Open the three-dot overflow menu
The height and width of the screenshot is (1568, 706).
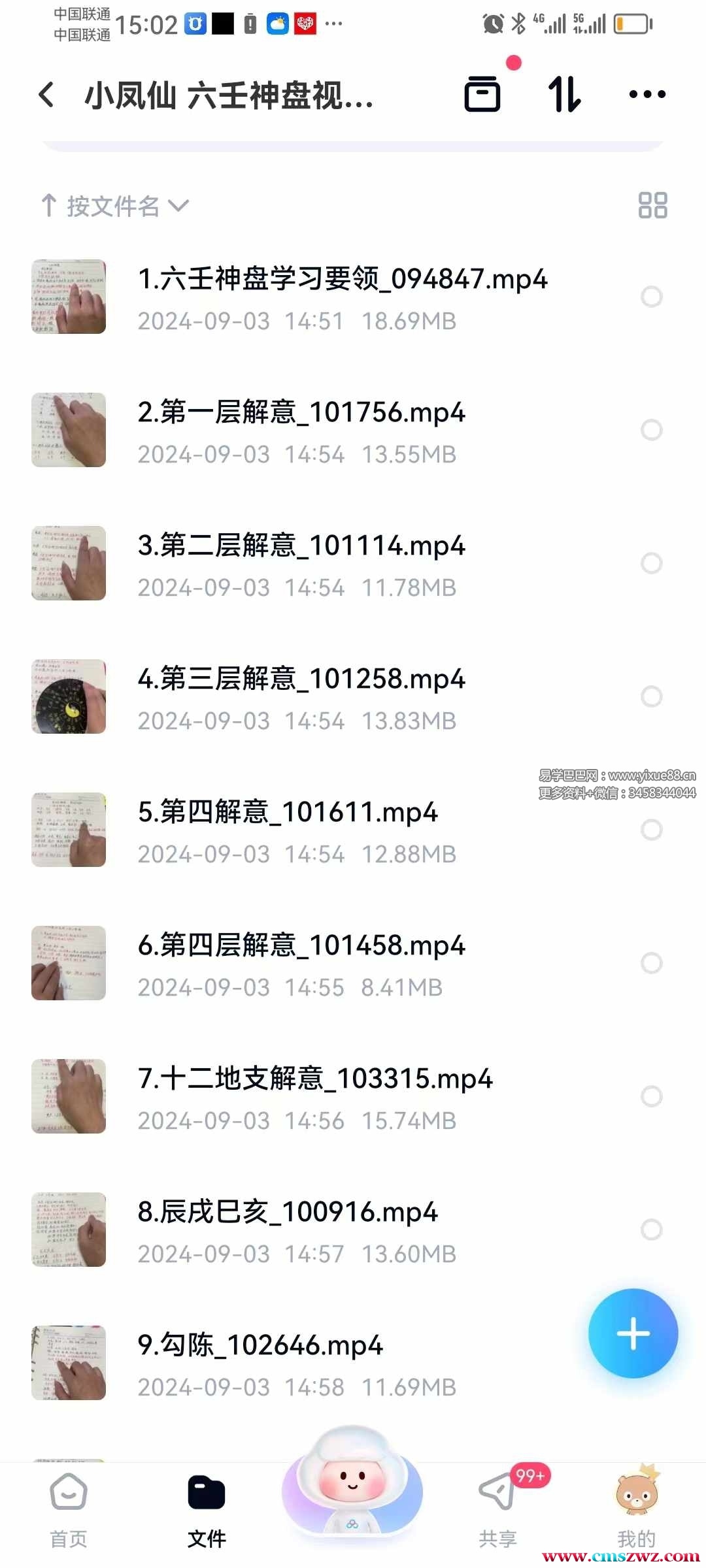click(x=647, y=95)
